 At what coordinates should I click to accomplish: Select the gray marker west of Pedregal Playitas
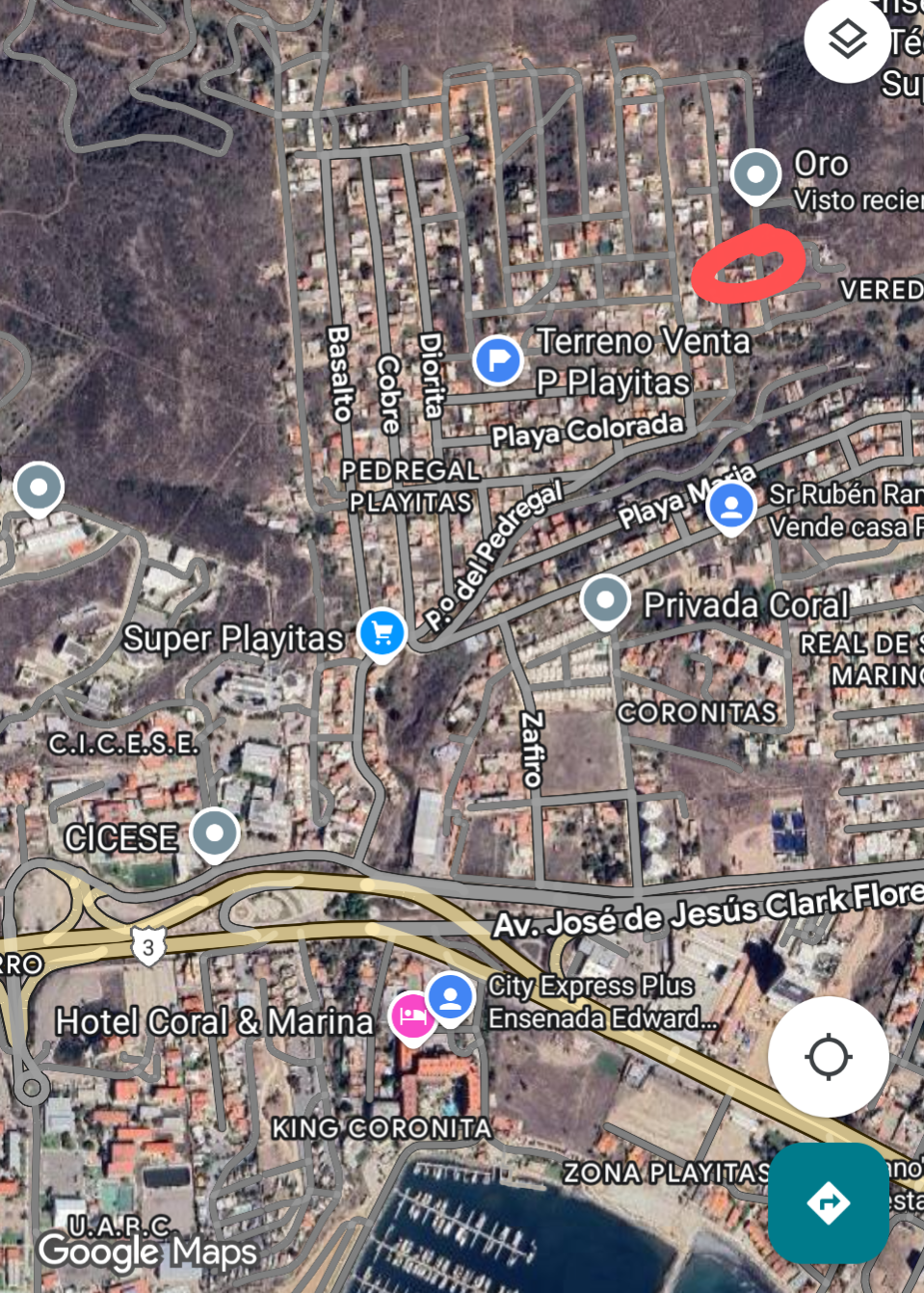click(x=39, y=488)
